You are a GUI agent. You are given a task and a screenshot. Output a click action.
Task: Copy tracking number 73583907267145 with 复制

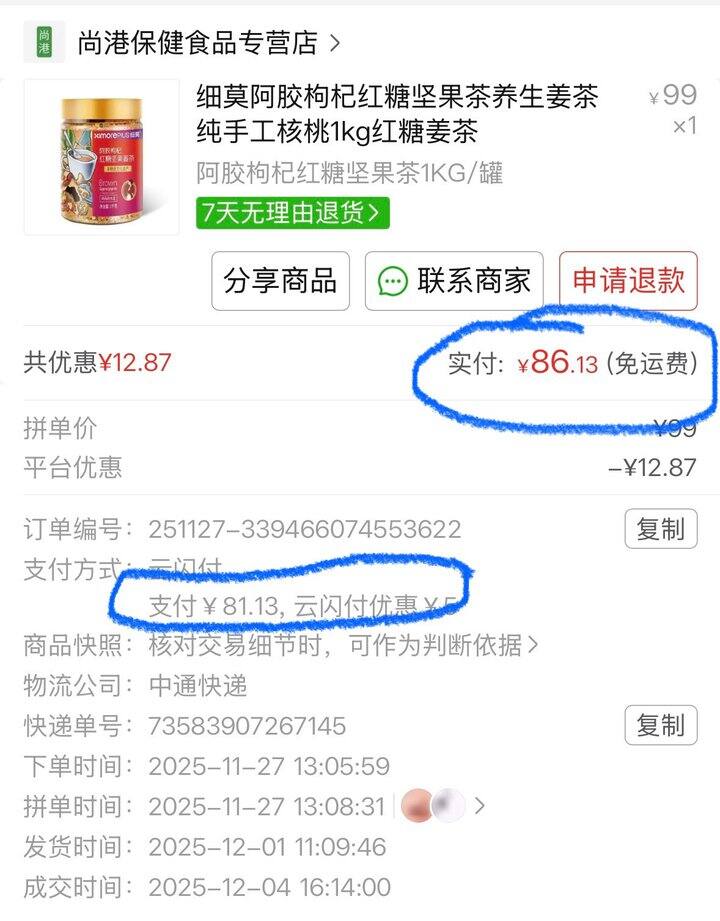coord(661,724)
